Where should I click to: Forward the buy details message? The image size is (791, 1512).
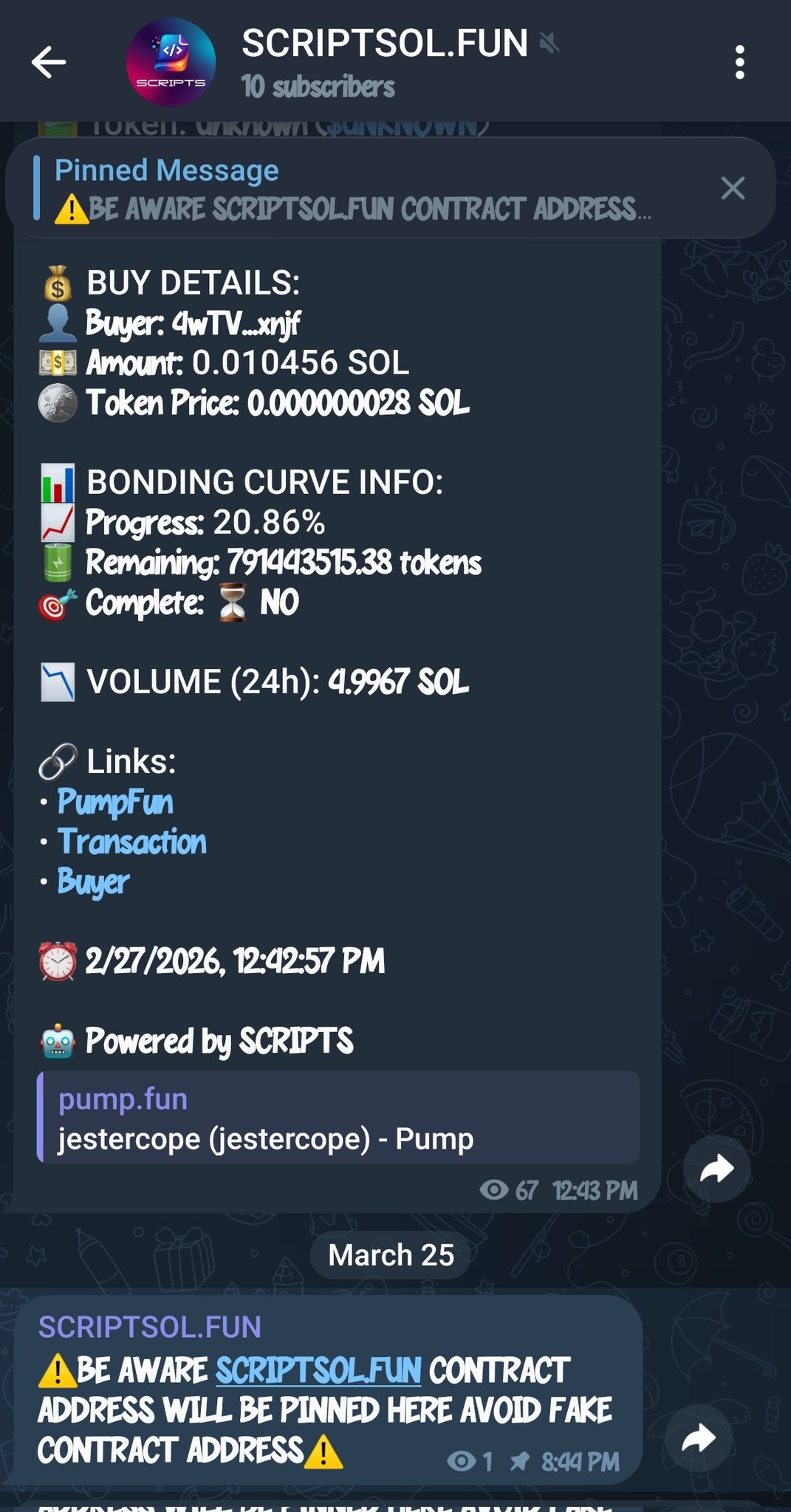(716, 1169)
